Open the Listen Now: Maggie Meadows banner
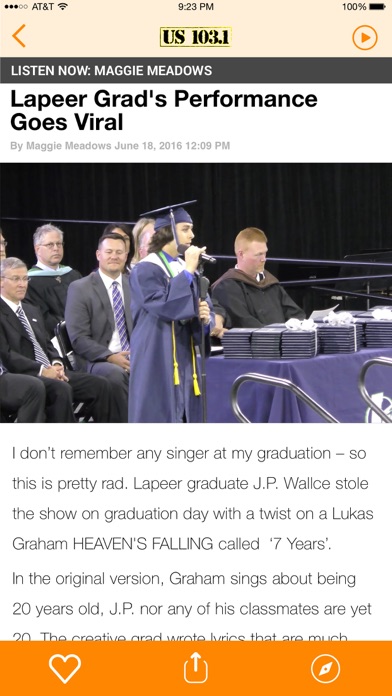 pyautogui.click(x=196, y=70)
